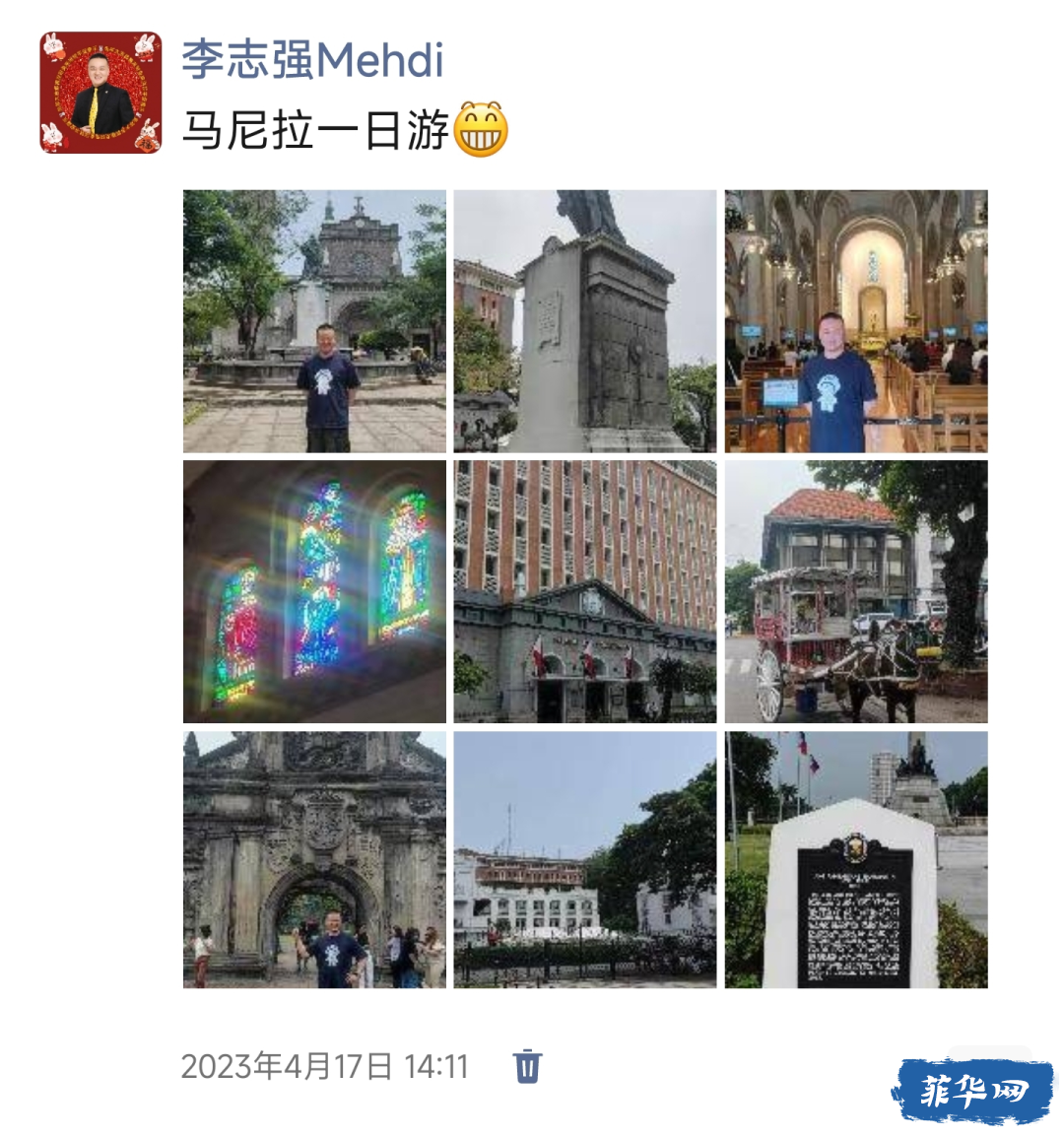Delete this Moments post via trash icon
Screen dimensions: 1064x1137
[527, 1066]
